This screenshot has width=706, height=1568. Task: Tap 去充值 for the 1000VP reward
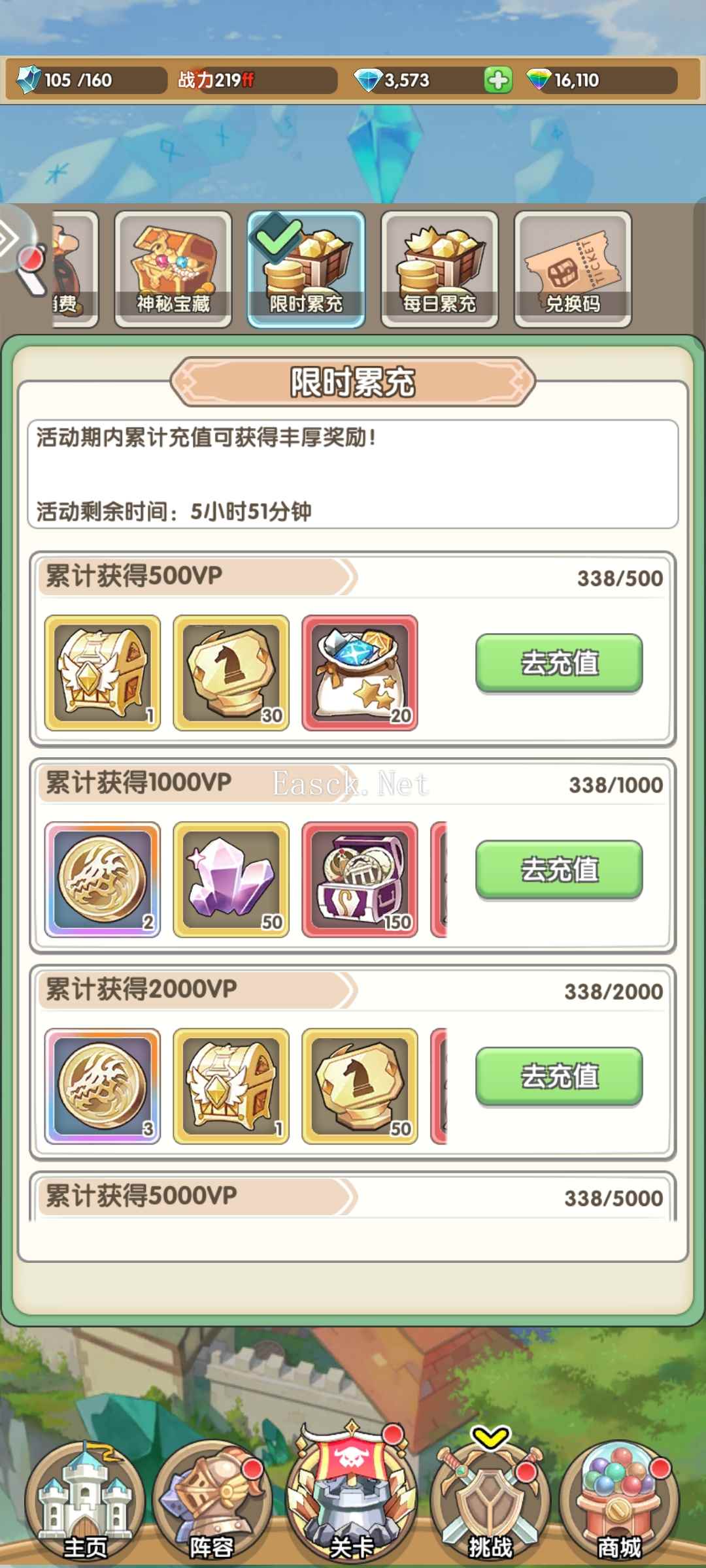pyautogui.click(x=559, y=870)
